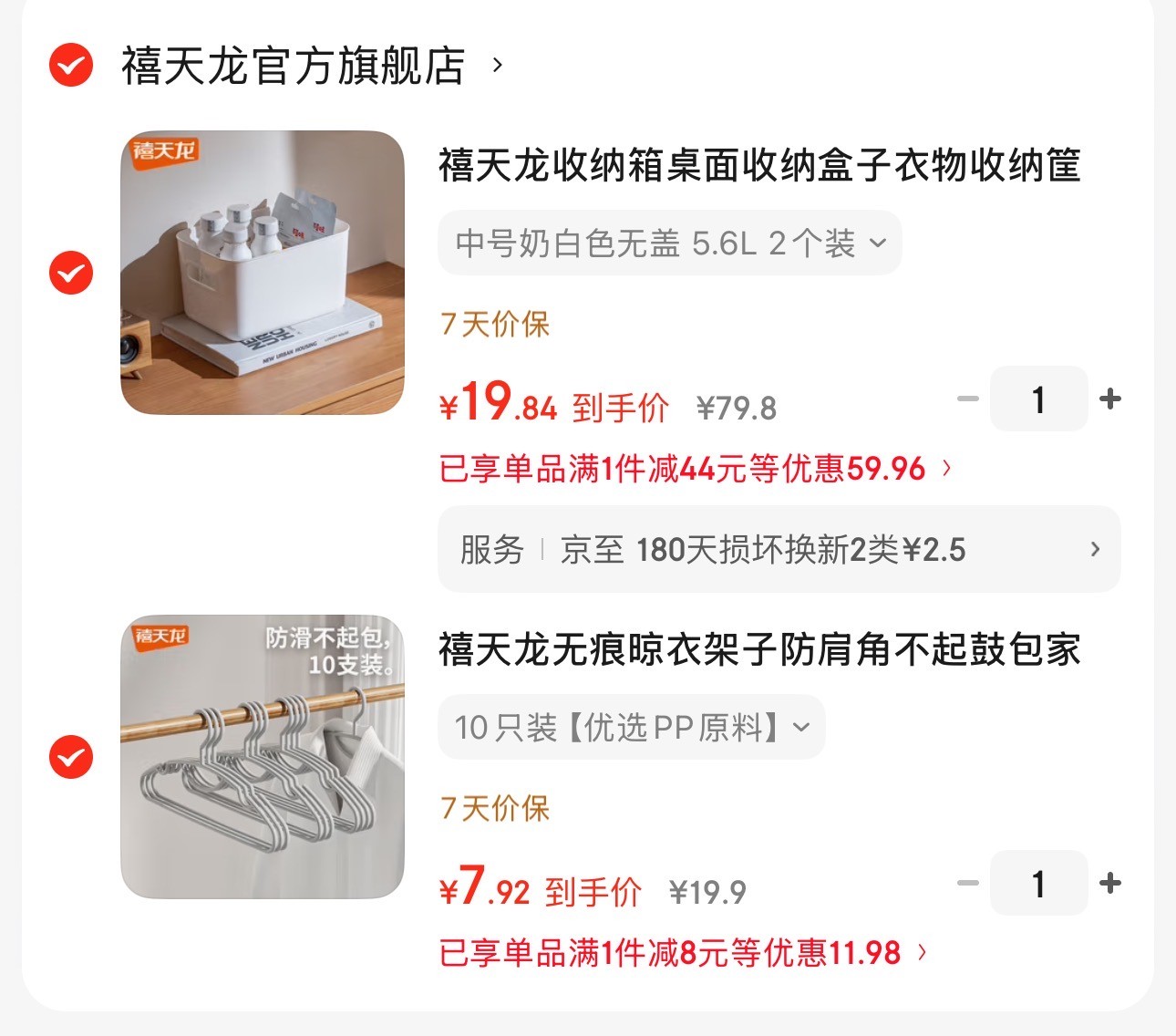Deselect the 晾衣架 hanger item checkbox
This screenshot has width=1176, height=1036.
coord(71,756)
